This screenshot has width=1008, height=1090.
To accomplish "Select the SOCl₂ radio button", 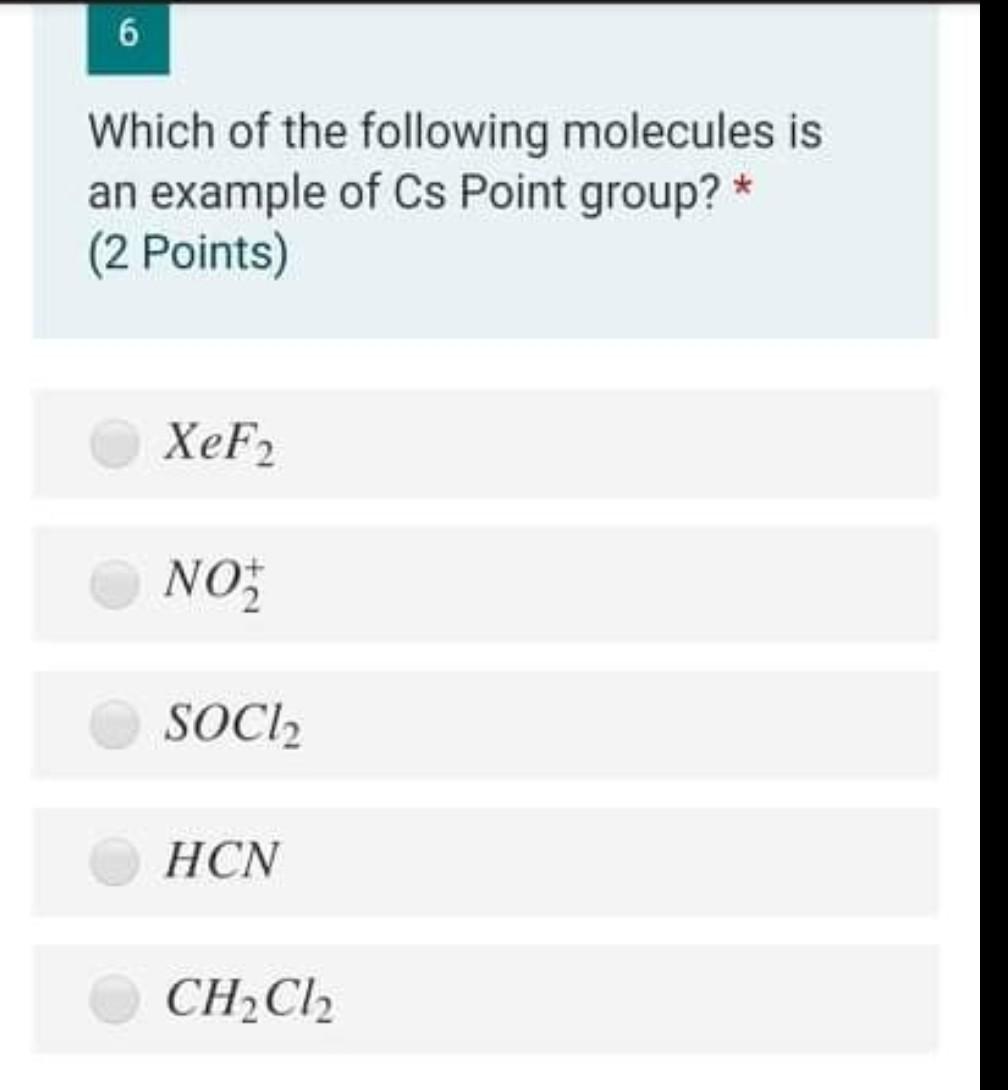I will (x=118, y=725).
